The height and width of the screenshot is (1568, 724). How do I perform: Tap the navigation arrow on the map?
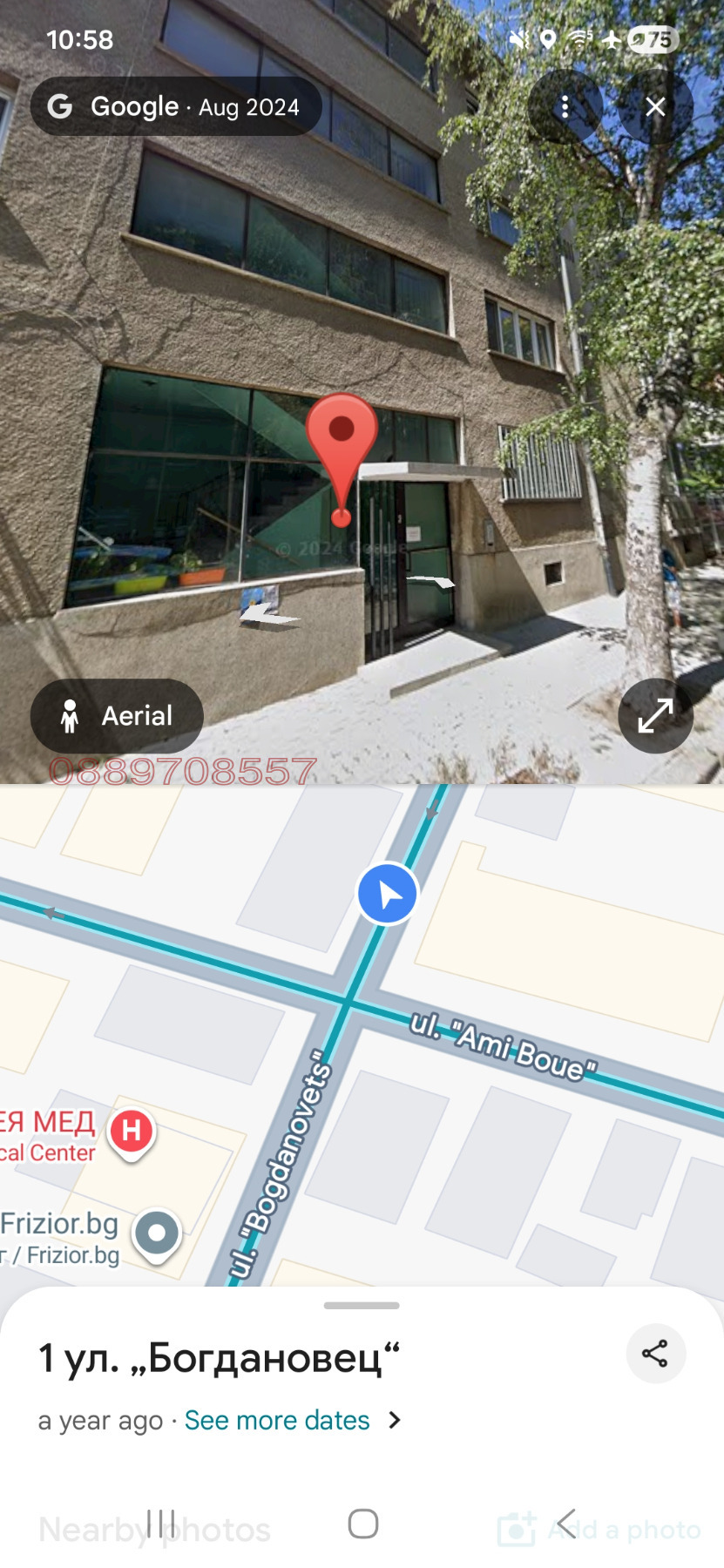tap(386, 894)
